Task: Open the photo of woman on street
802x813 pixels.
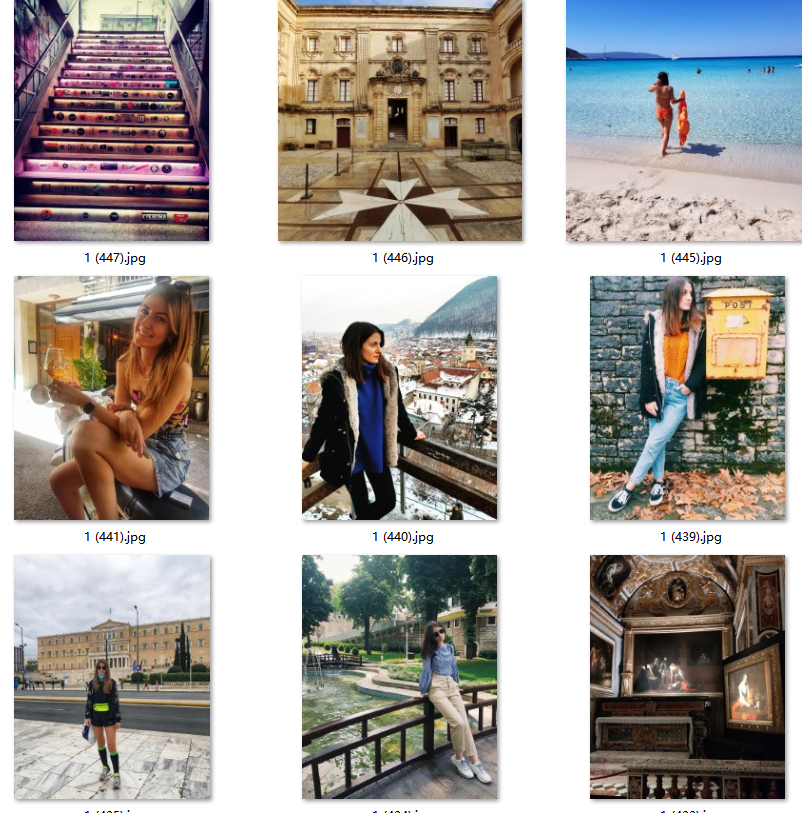Action: point(111,676)
